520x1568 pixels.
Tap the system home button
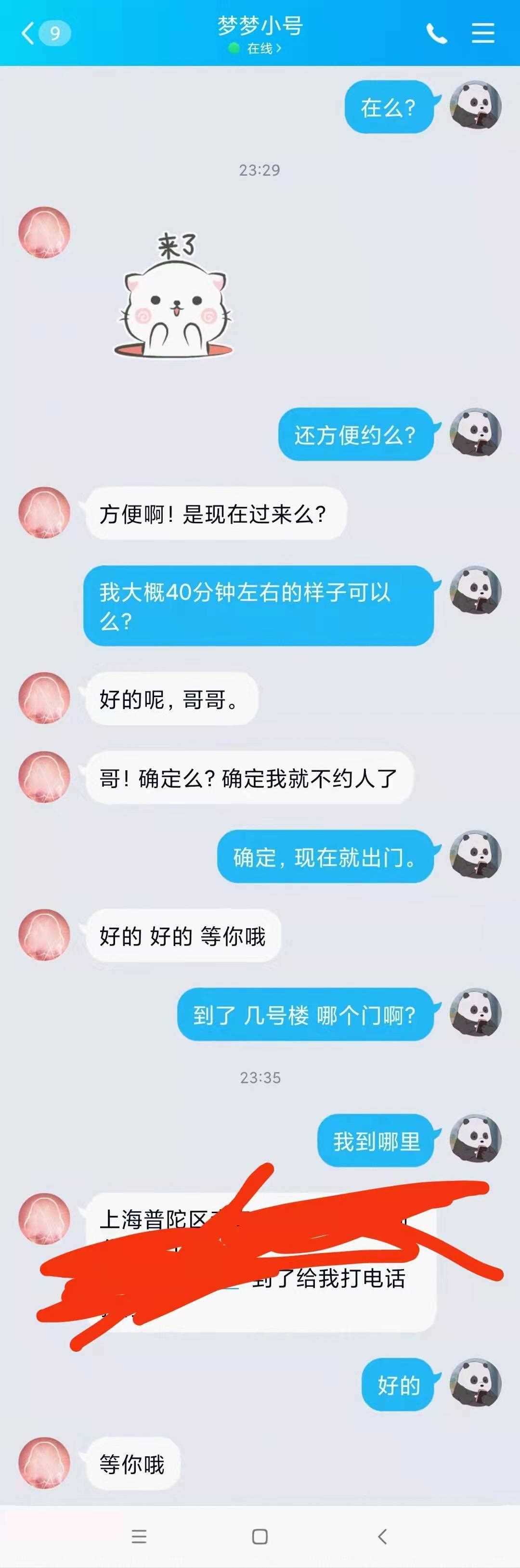tap(260, 1536)
